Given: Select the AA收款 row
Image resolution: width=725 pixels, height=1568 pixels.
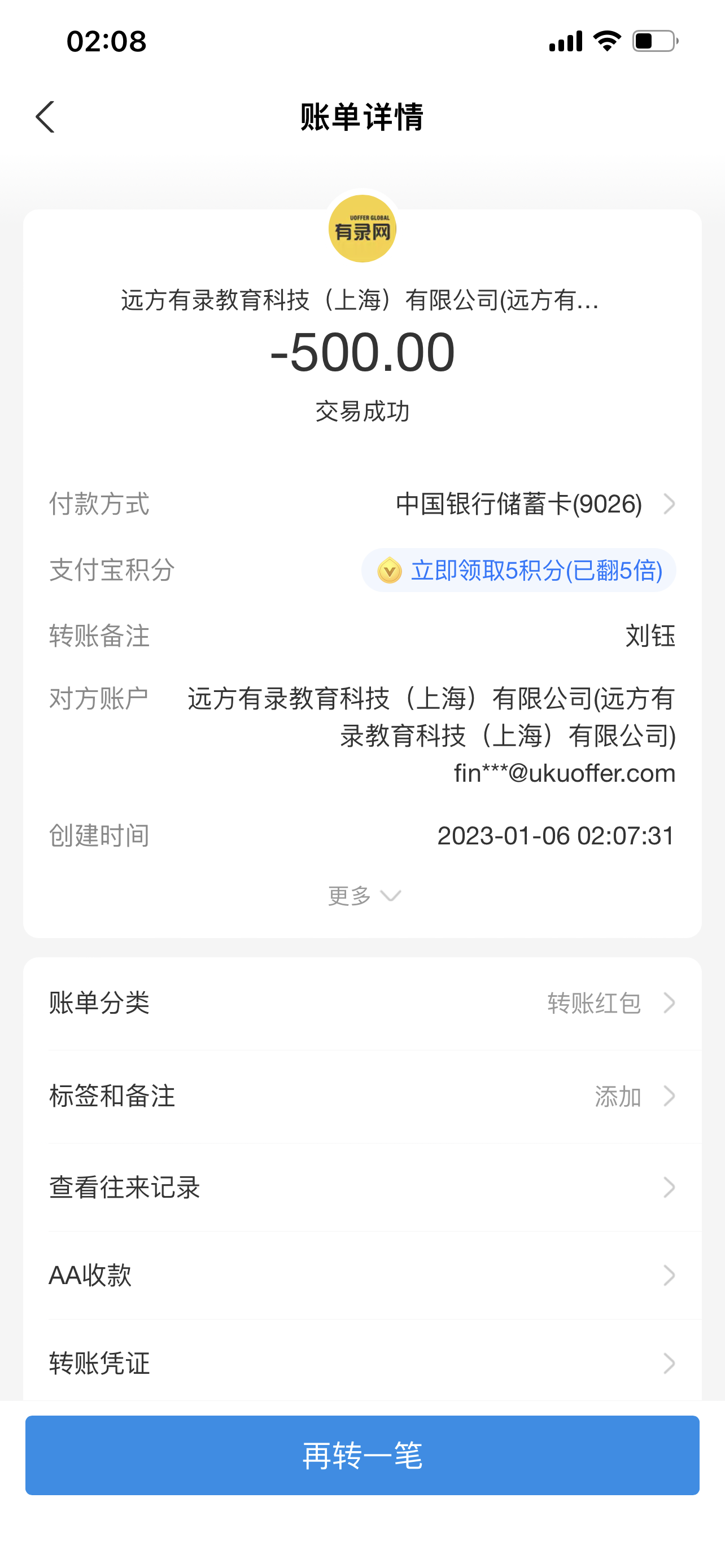Looking at the screenshot, I should [362, 1275].
